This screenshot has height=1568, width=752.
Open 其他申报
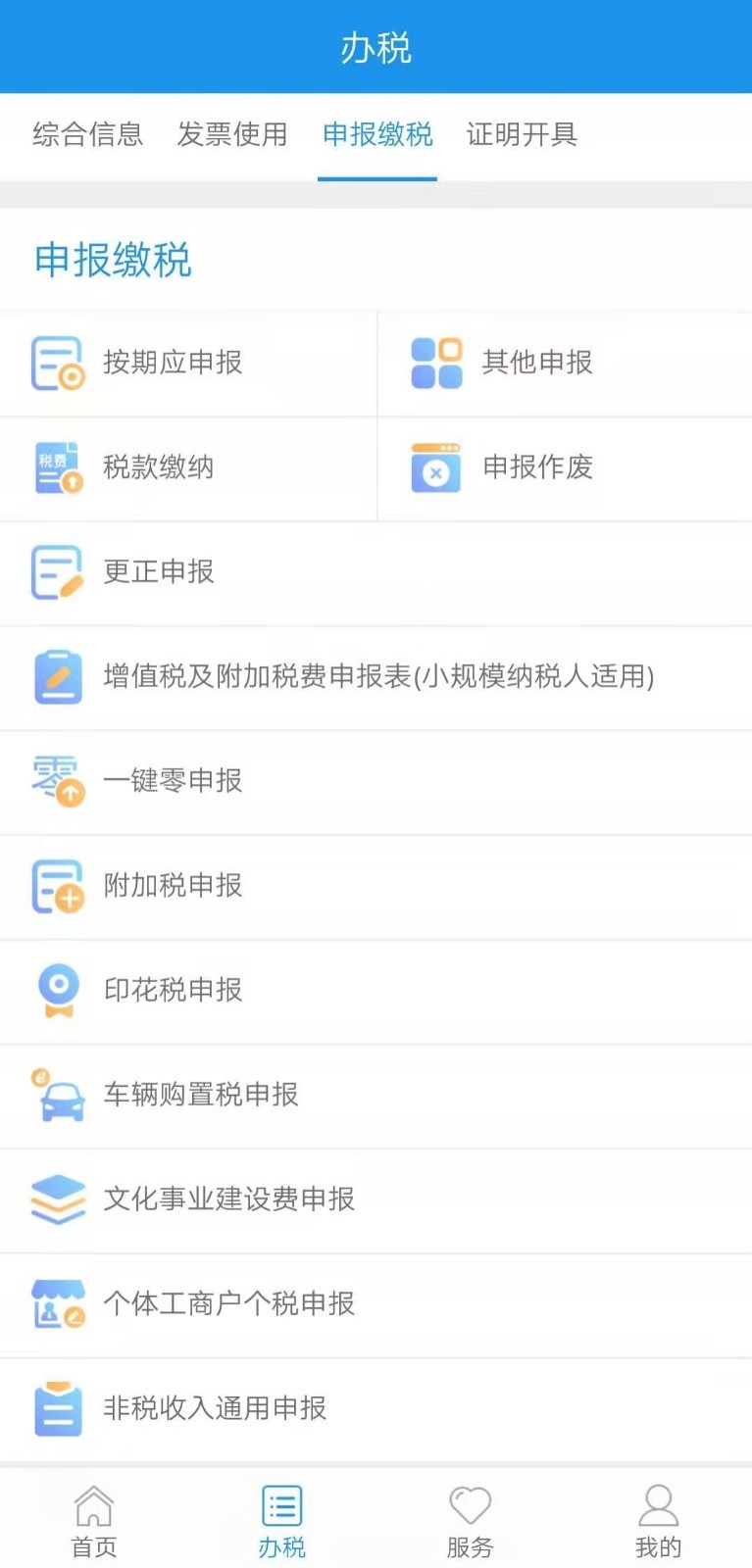(536, 363)
